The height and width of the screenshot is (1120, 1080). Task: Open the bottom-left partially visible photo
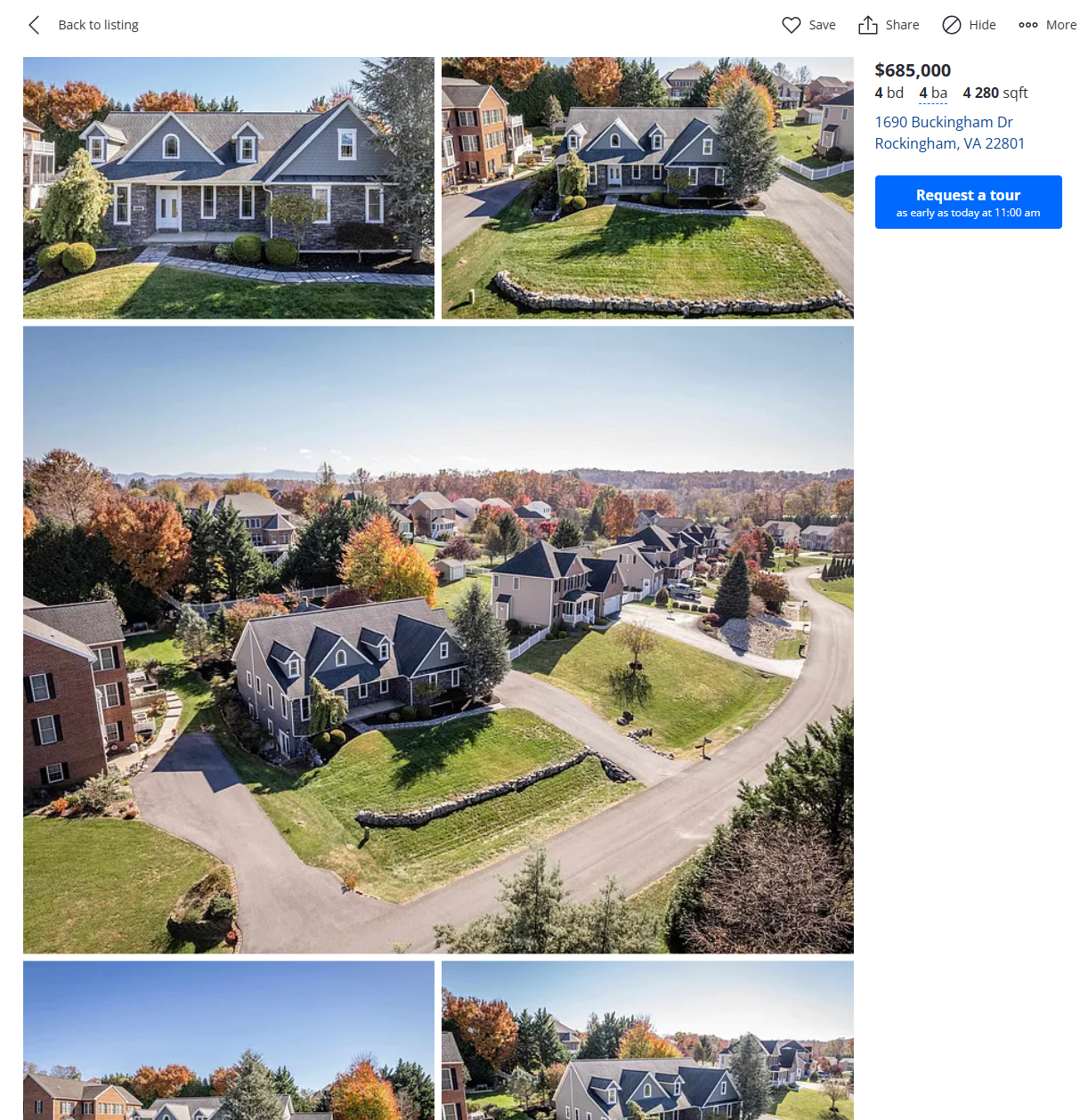pos(229,1040)
